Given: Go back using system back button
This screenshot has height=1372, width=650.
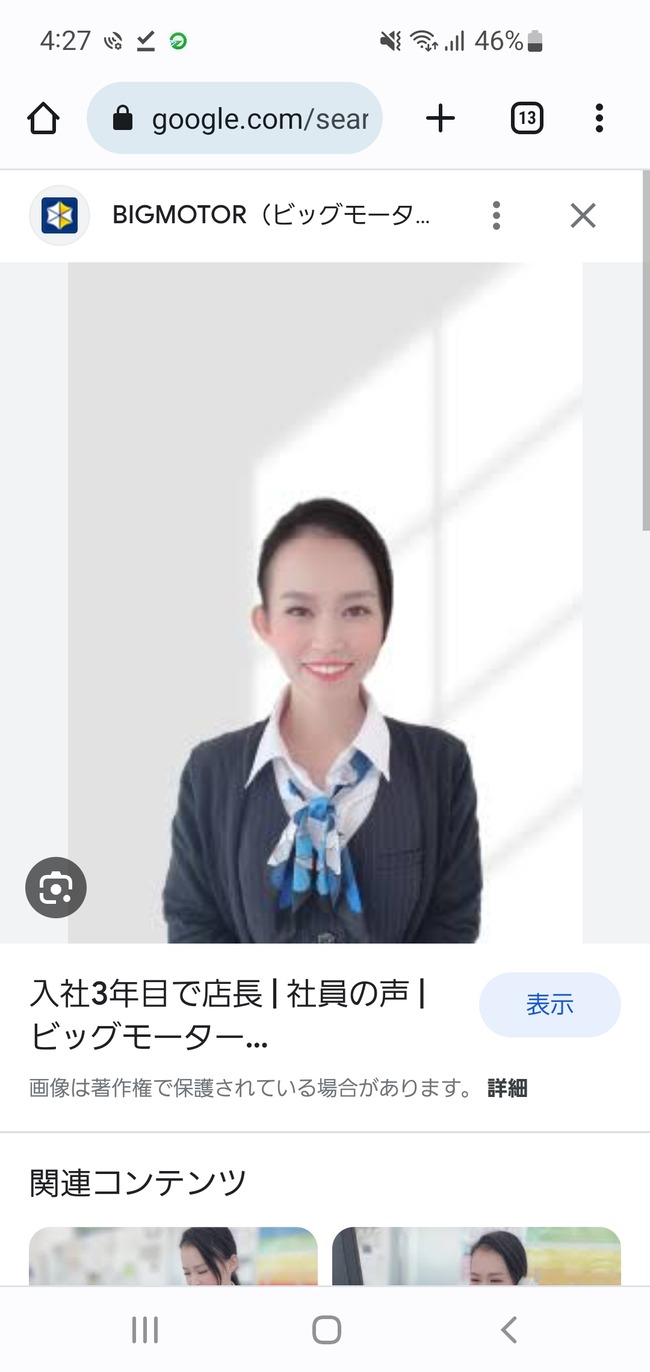Looking at the screenshot, I should point(508,1329).
